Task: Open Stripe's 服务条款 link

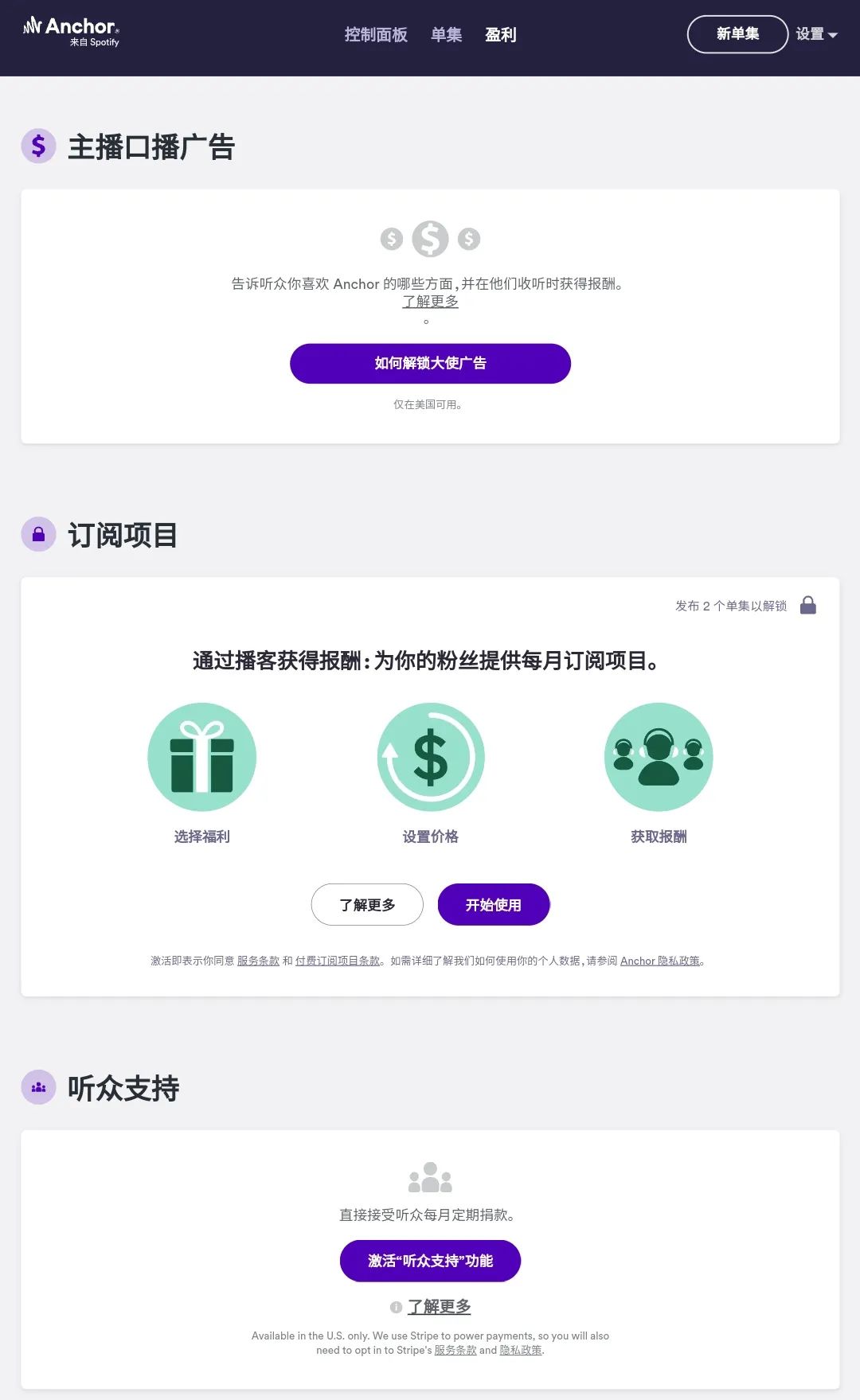Action: (x=455, y=1351)
